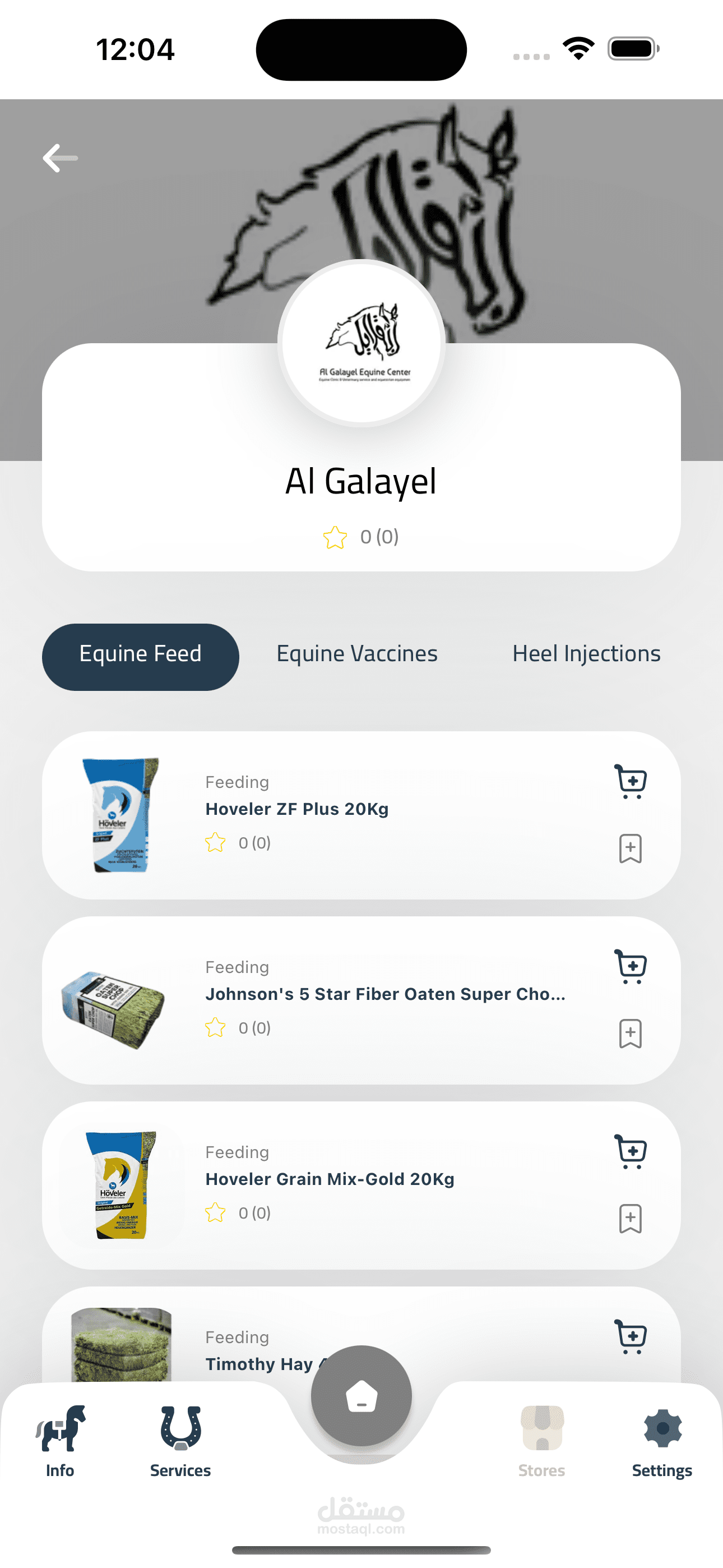The image size is (723, 1568).
Task: Bookmark Hoveler ZF Plus 20Kg
Action: (x=631, y=848)
